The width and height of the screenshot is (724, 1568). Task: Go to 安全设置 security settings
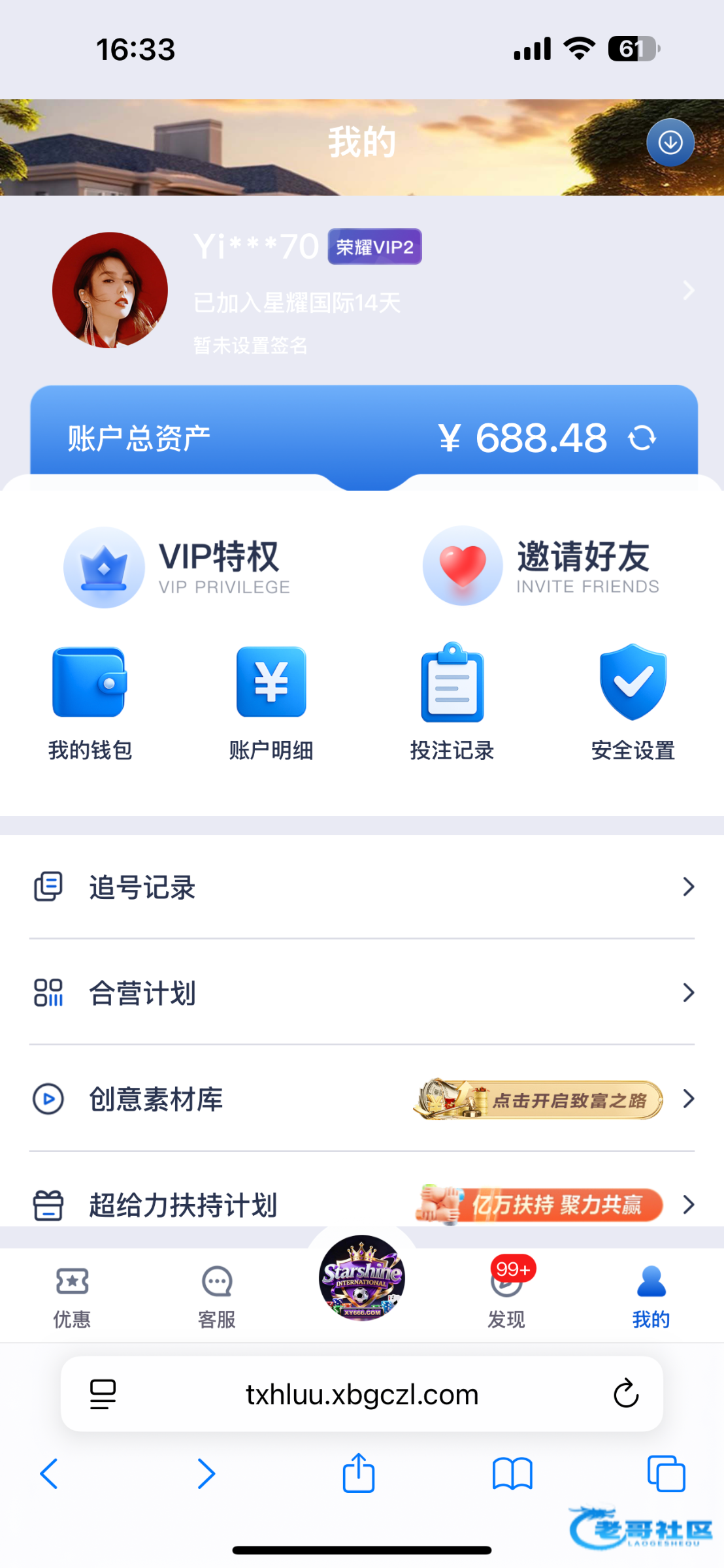[x=633, y=702]
